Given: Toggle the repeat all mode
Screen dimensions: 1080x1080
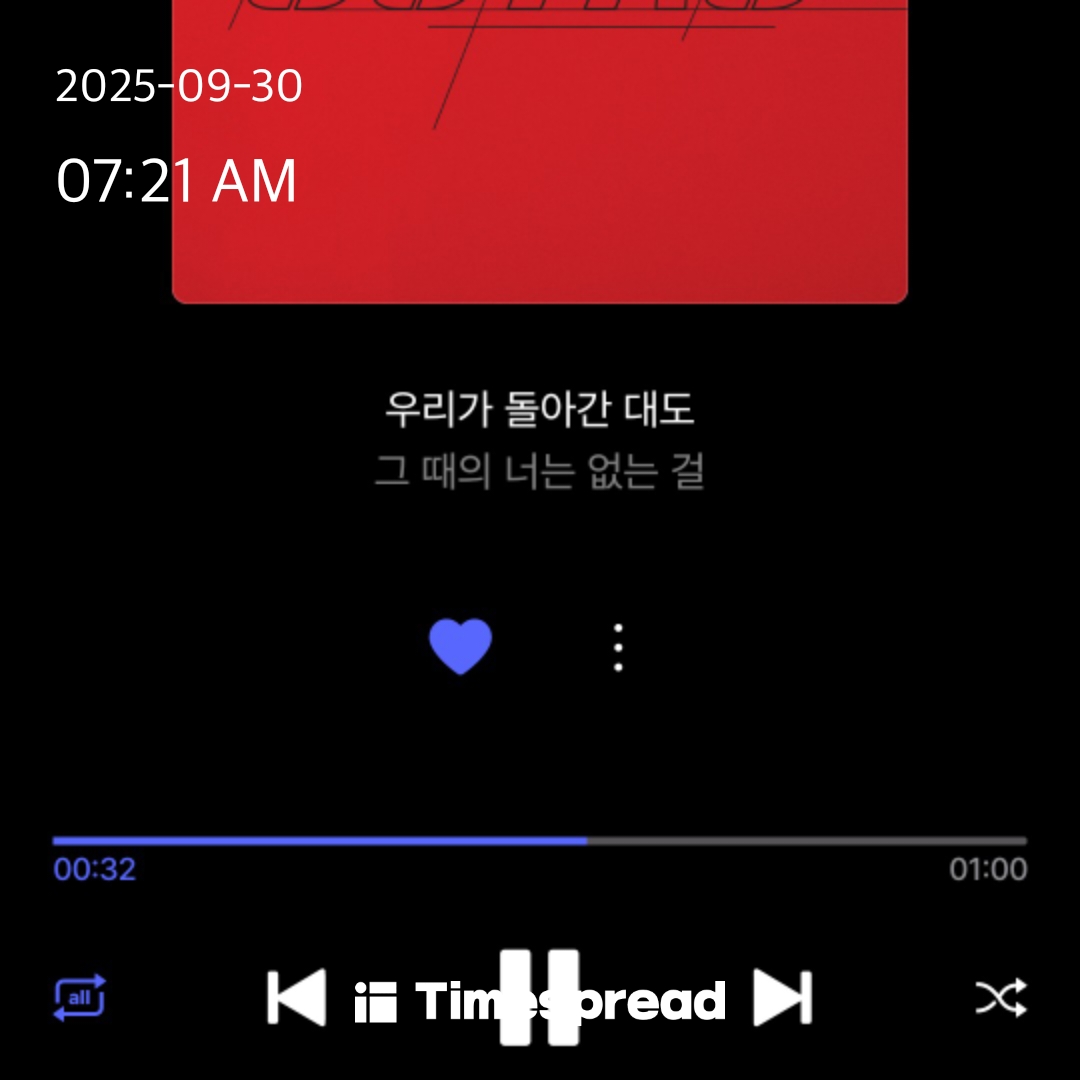Looking at the screenshot, I should 80,997.
